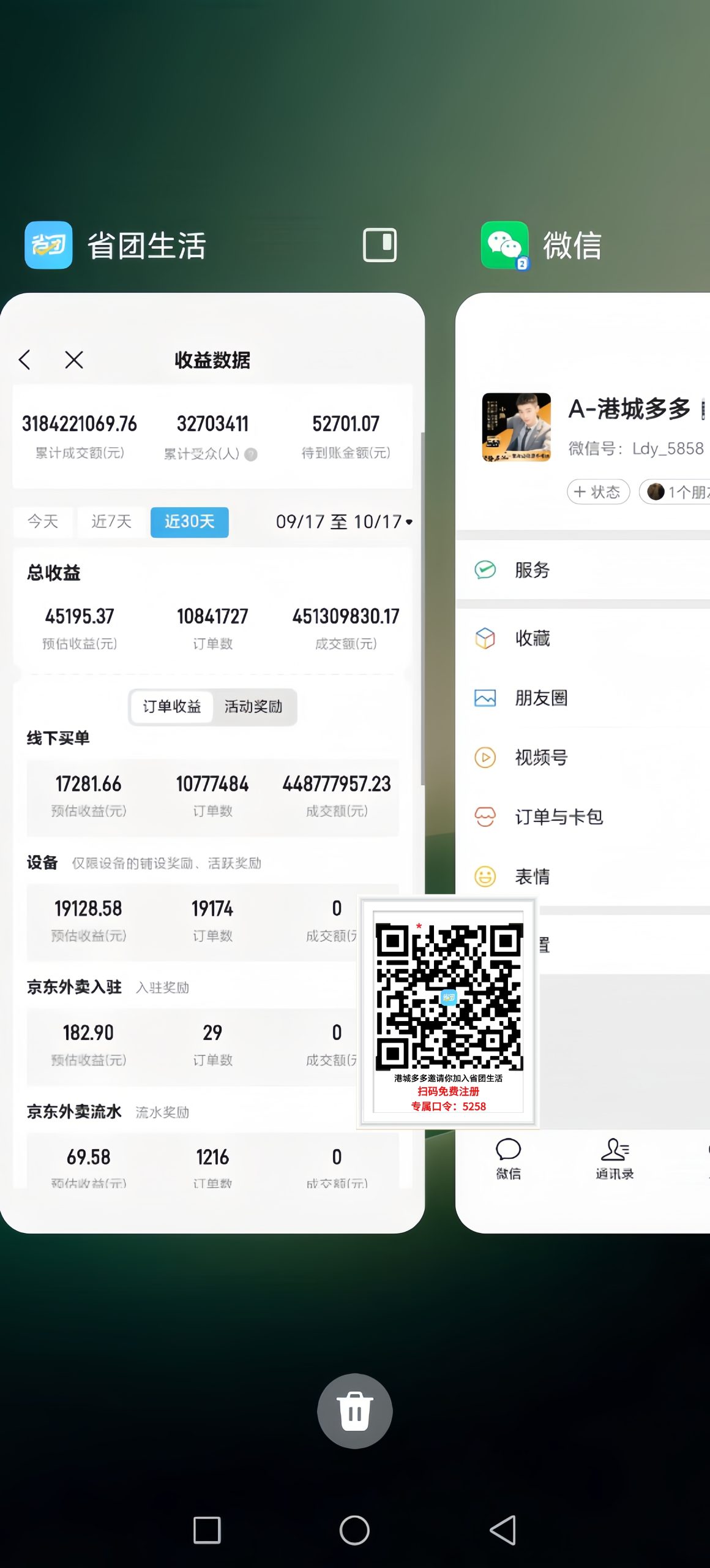Go to home screen via circle button
The image size is (710, 1568).
[x=354, y=1530]
